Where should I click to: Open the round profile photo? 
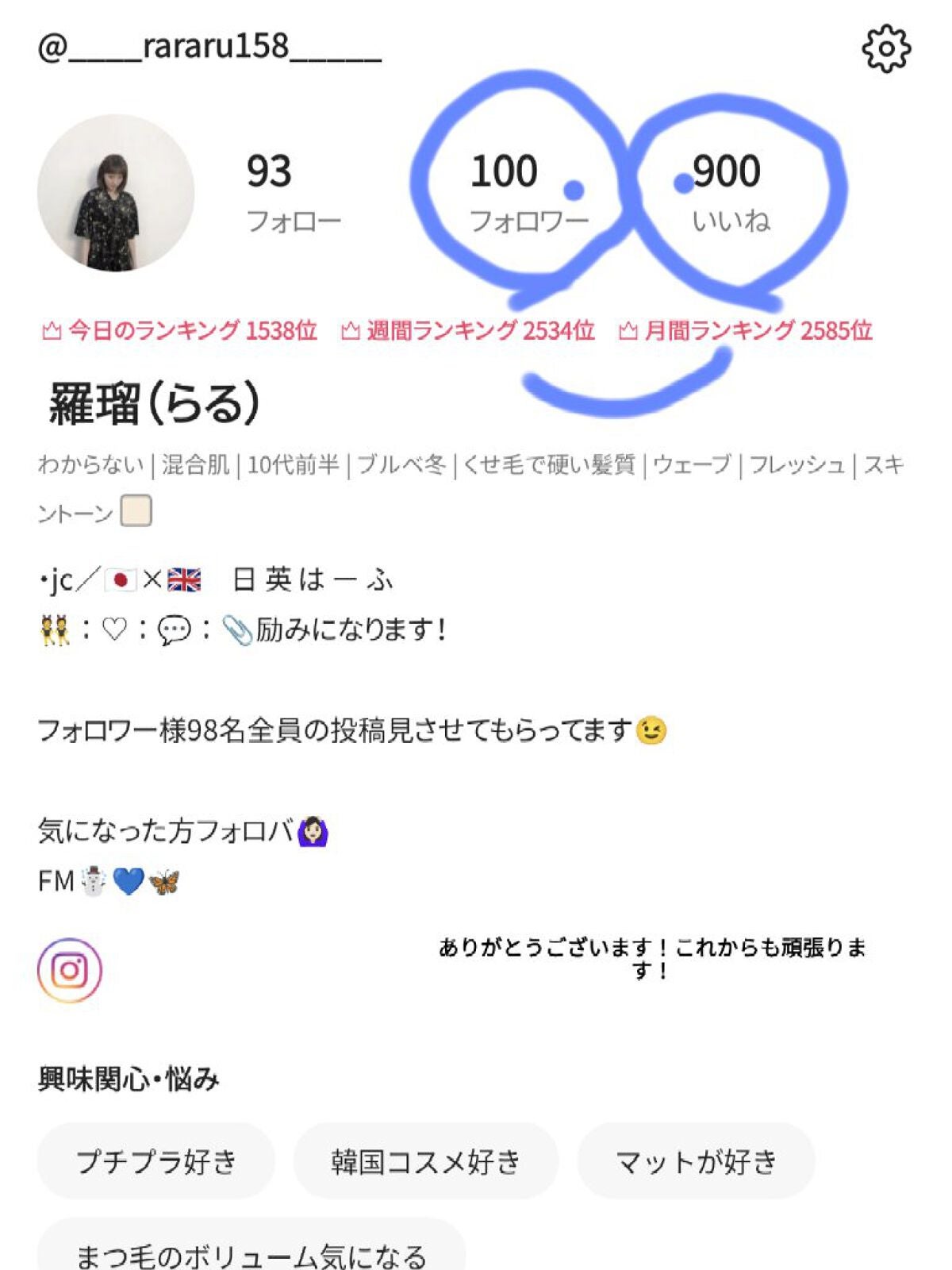[116, 193]
